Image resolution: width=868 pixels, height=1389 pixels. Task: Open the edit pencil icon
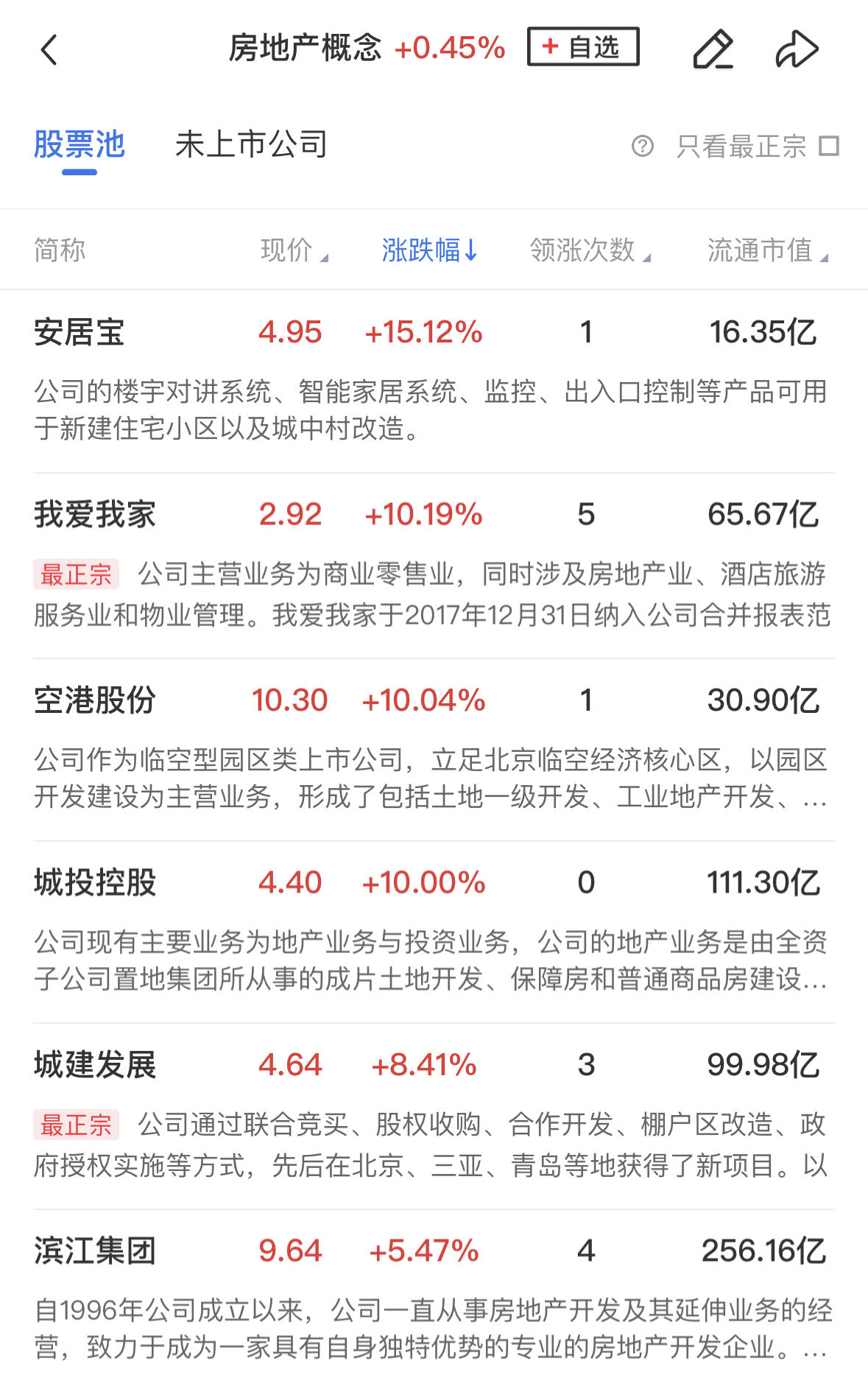pyautogui.click(x=713, y=49)
